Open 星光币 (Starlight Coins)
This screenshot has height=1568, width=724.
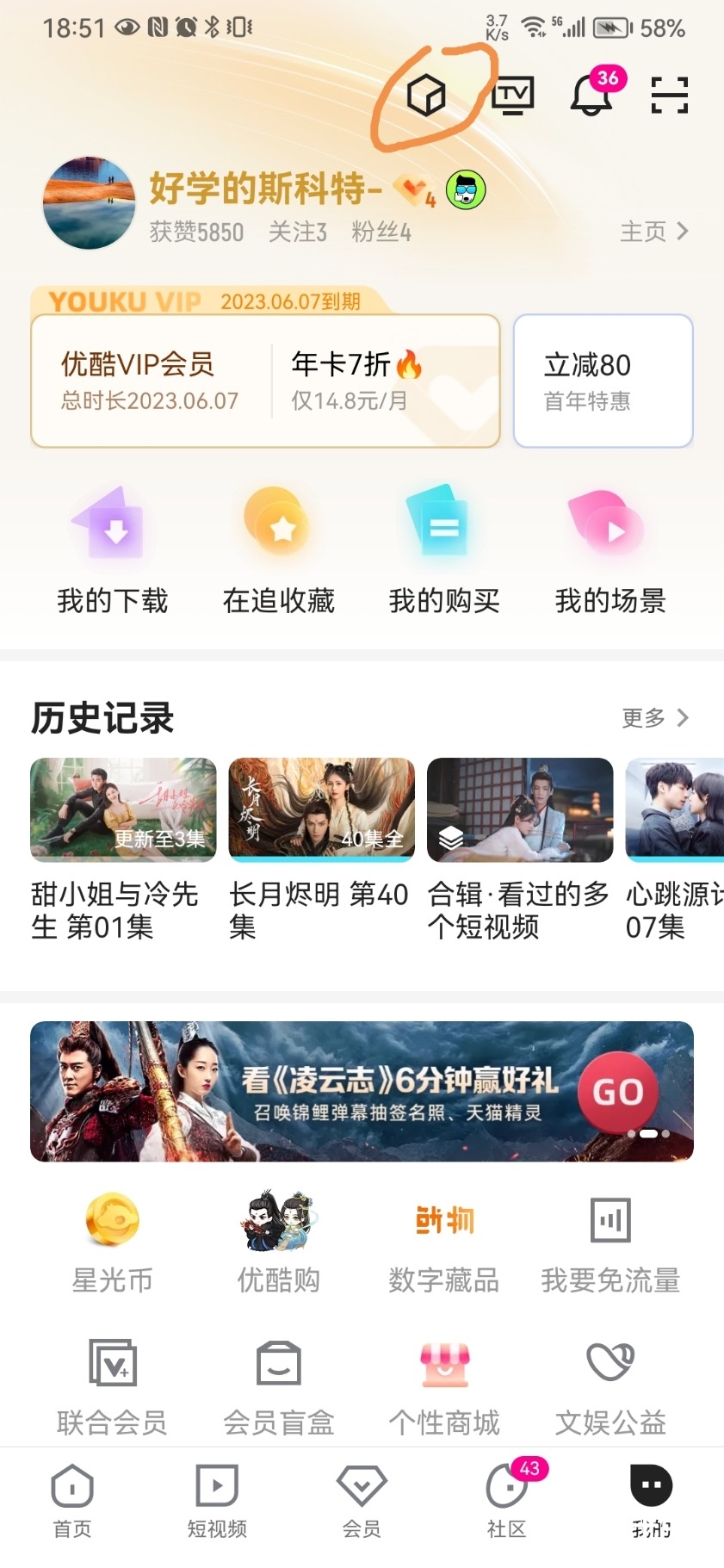111,1249
